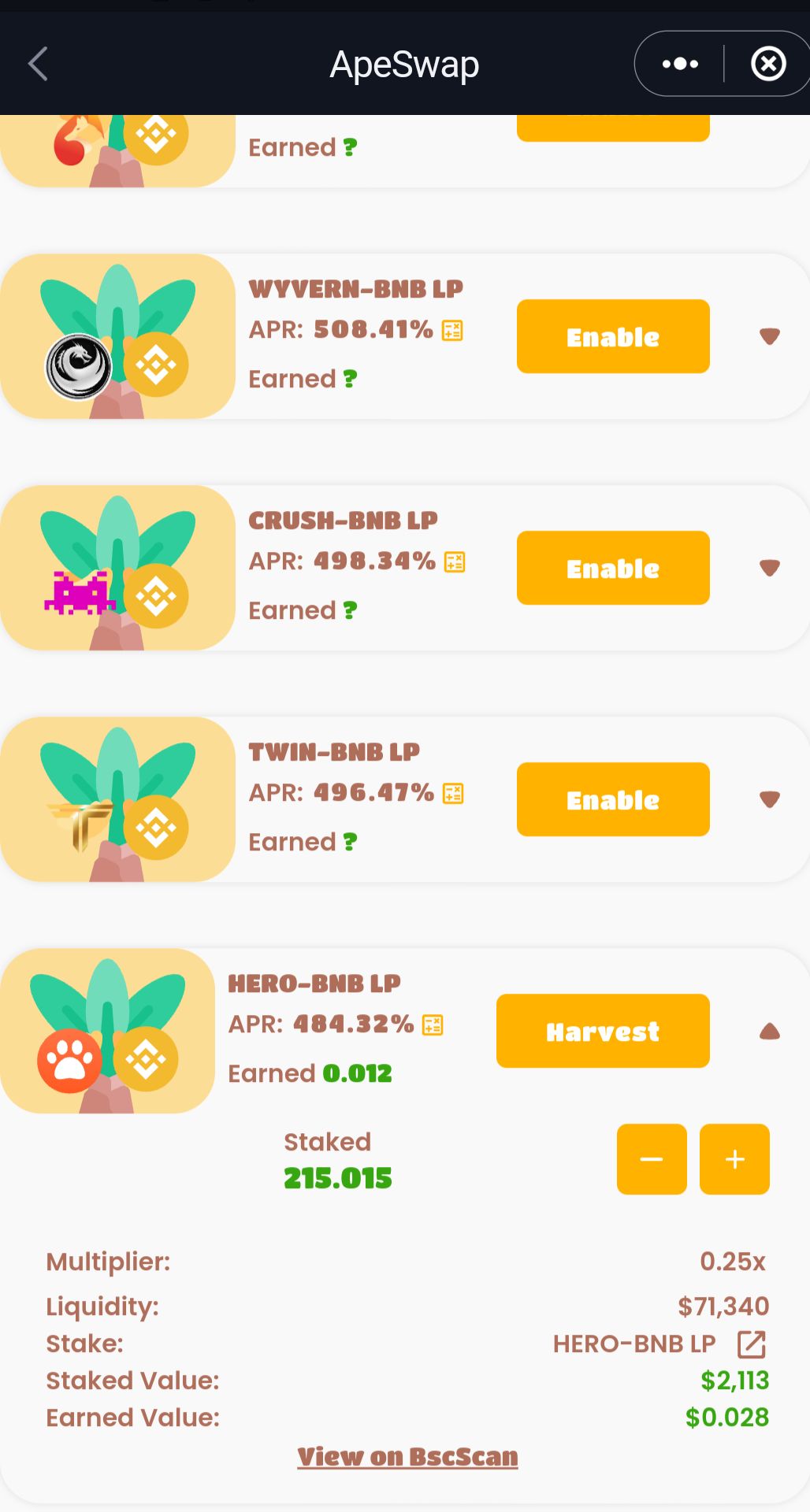
Task: Go back using the header arrow
Action: pos(38,64)
